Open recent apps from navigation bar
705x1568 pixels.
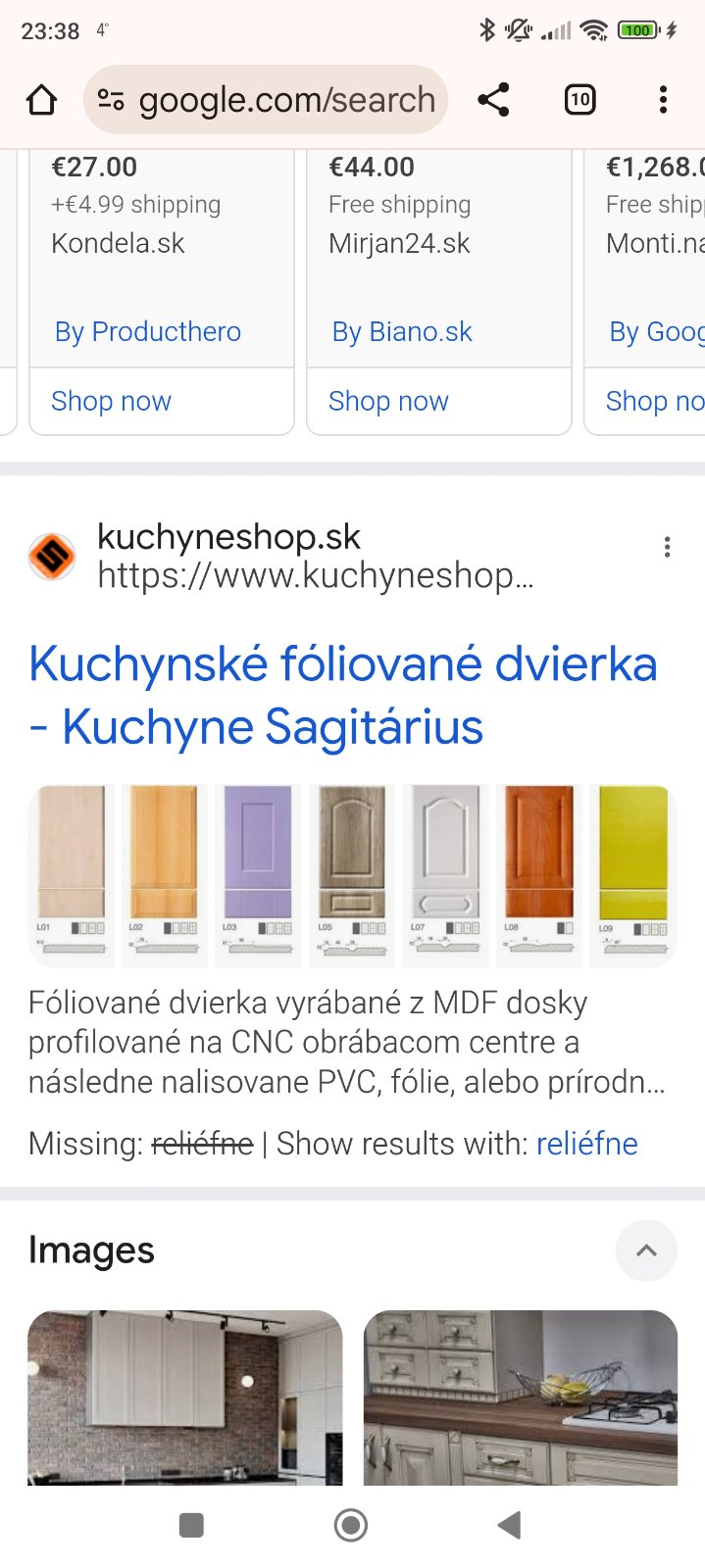(x=192, y=1525)
